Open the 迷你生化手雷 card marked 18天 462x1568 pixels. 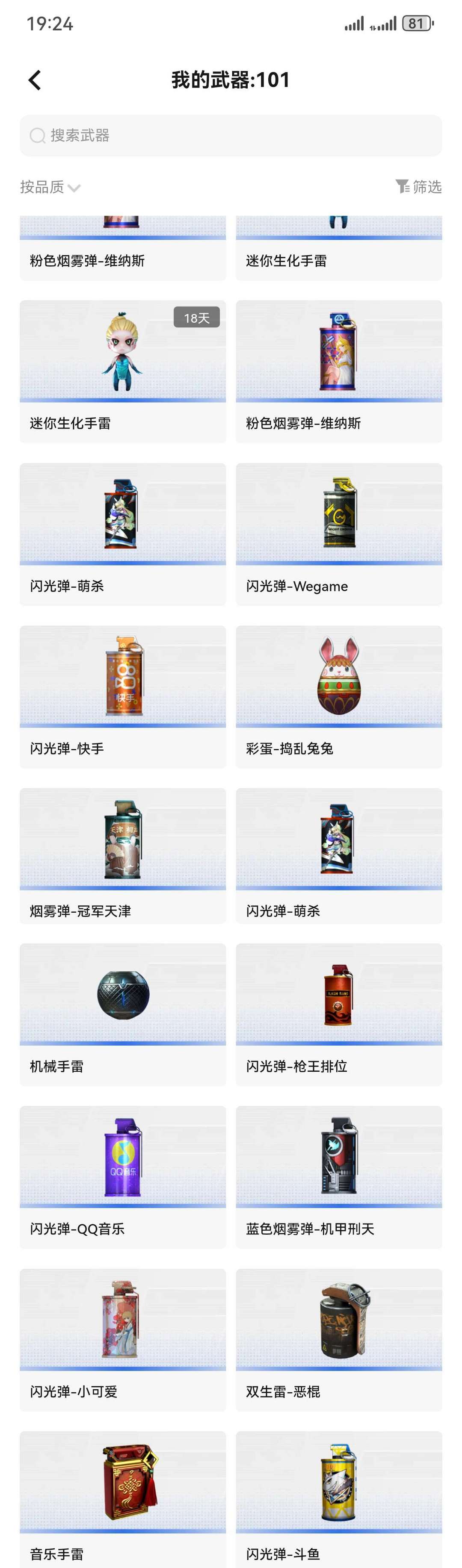point(122,371)
